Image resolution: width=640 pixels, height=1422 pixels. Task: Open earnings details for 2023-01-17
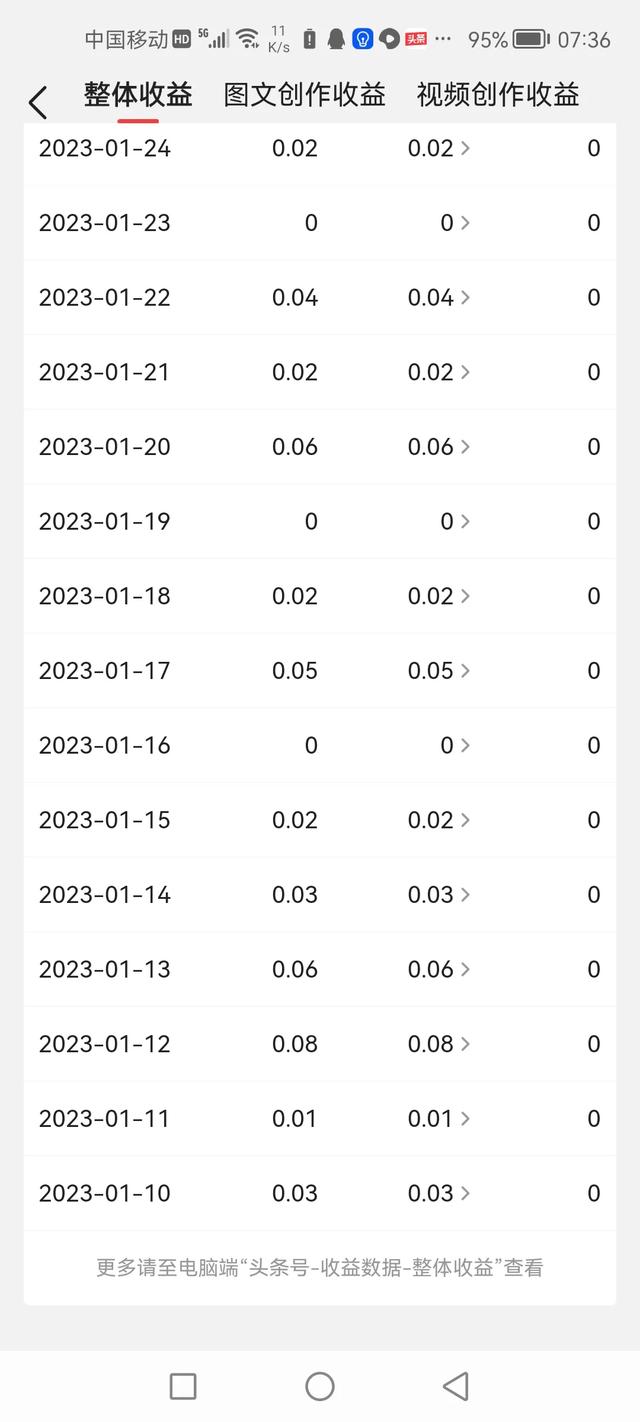[x=439, y=670]
